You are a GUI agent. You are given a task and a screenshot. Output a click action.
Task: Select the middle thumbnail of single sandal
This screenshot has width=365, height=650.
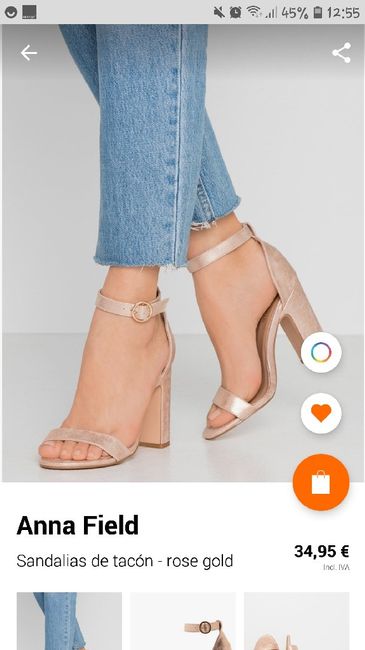click(183, 621)
